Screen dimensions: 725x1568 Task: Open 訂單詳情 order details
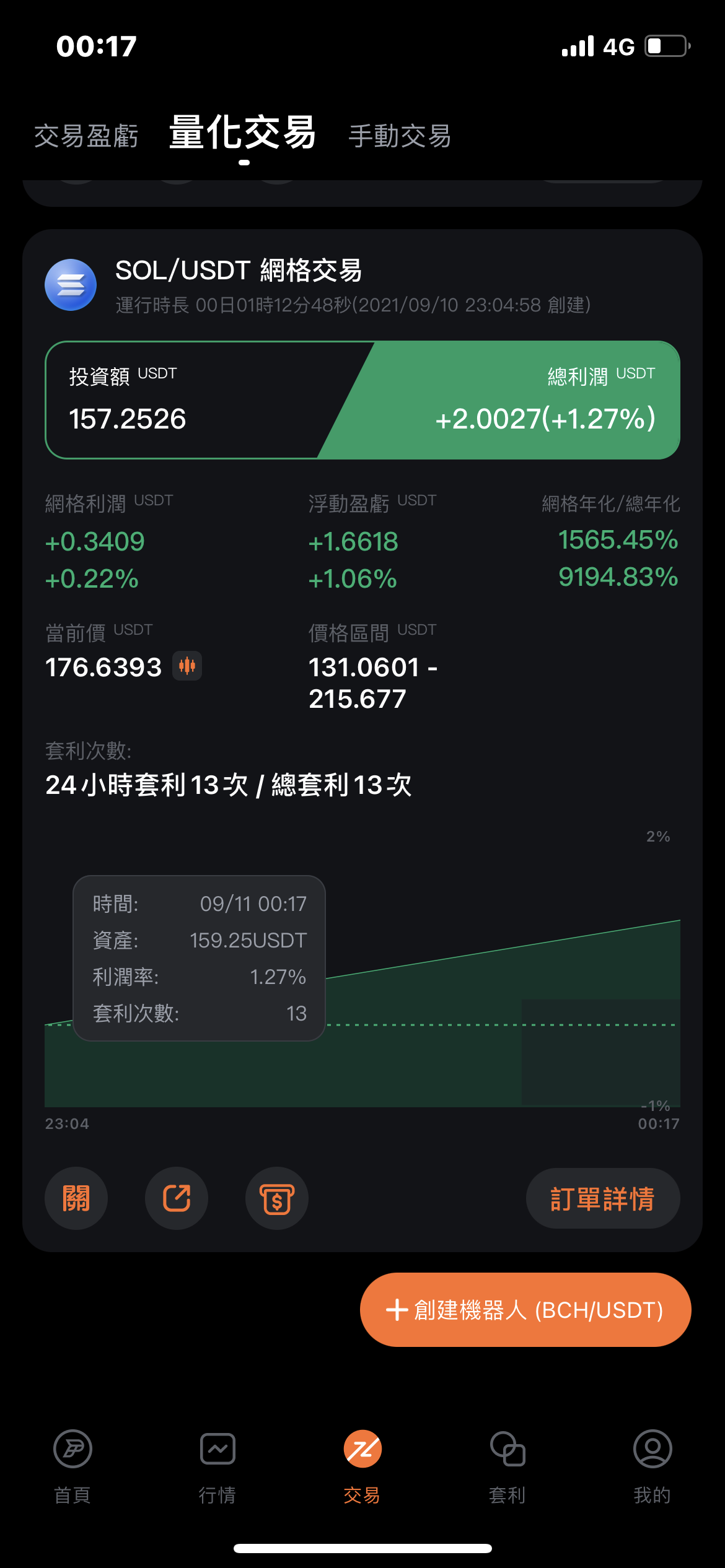click(x=603, y=1198)
